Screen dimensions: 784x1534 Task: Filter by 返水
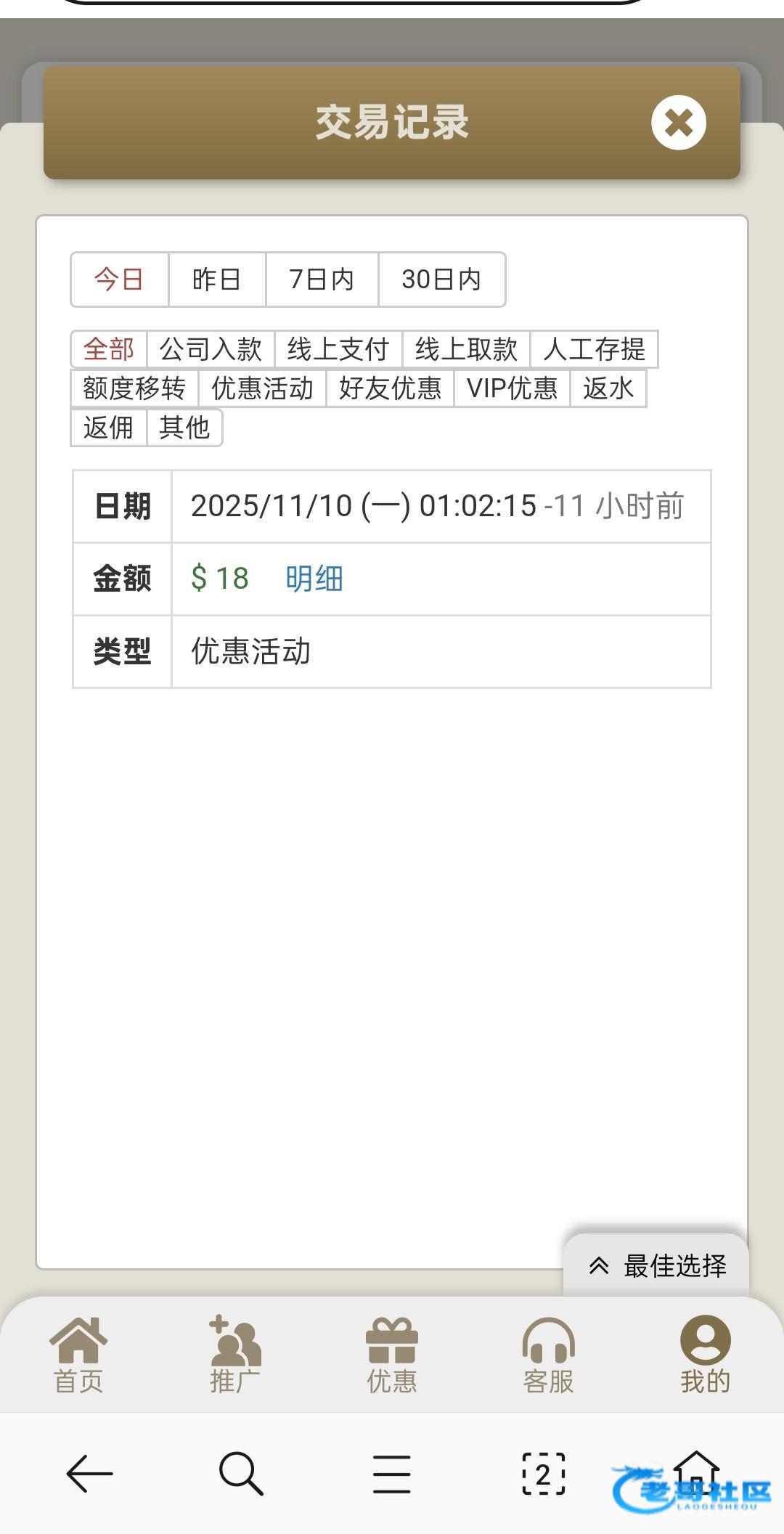[x=608, y=388]
